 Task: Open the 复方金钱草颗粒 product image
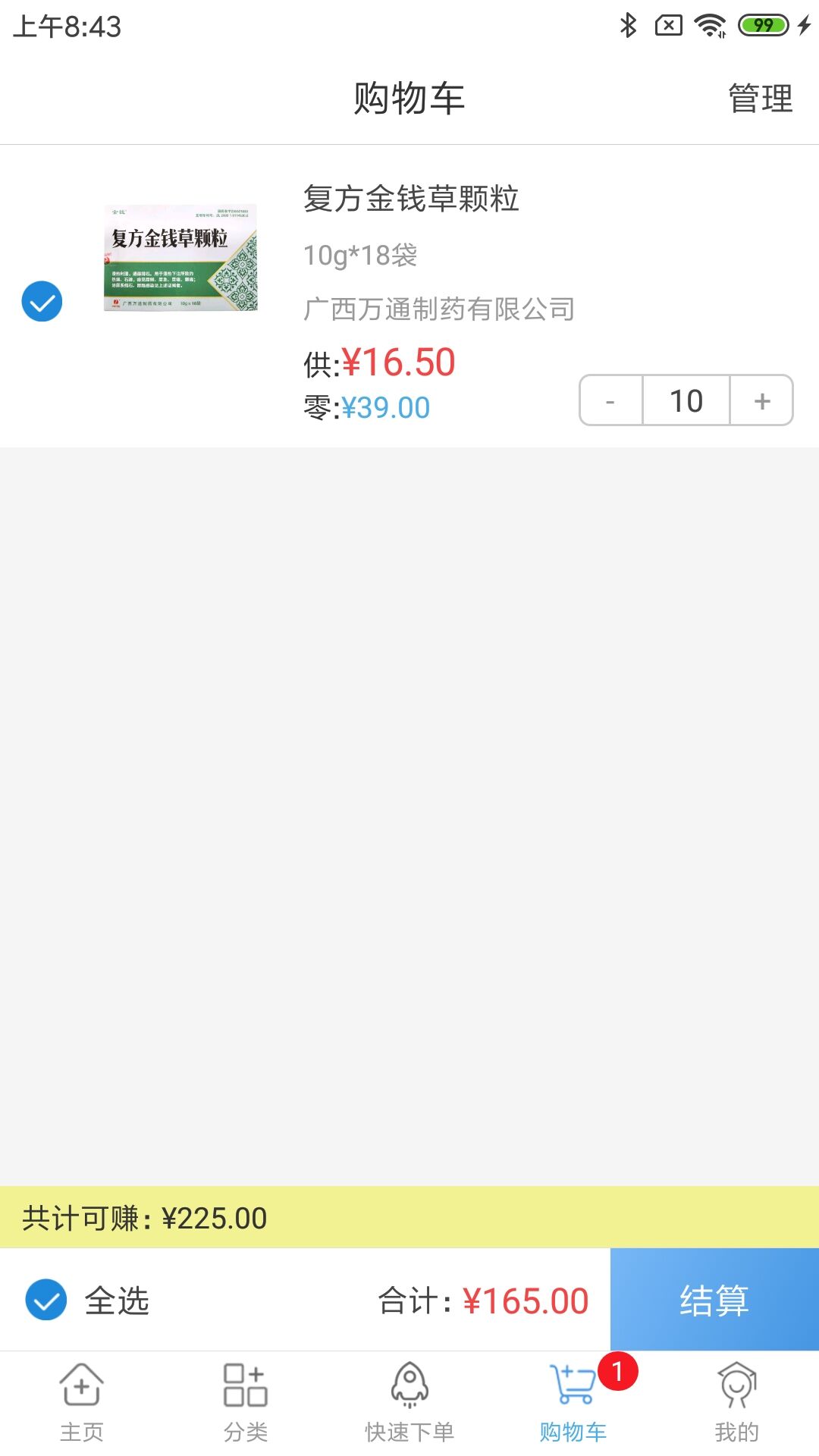[x=180, y=257]
